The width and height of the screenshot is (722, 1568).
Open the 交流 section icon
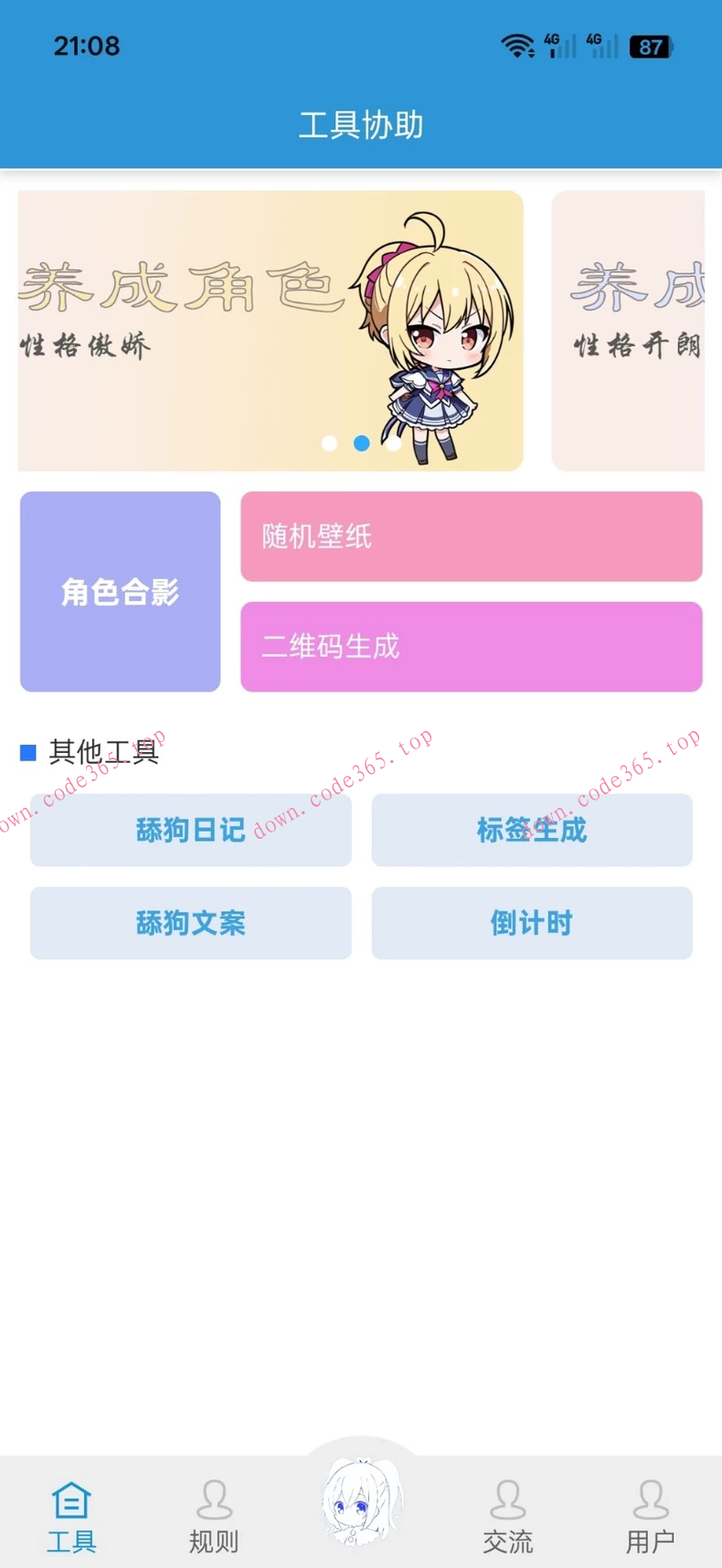coord(508,1499)
